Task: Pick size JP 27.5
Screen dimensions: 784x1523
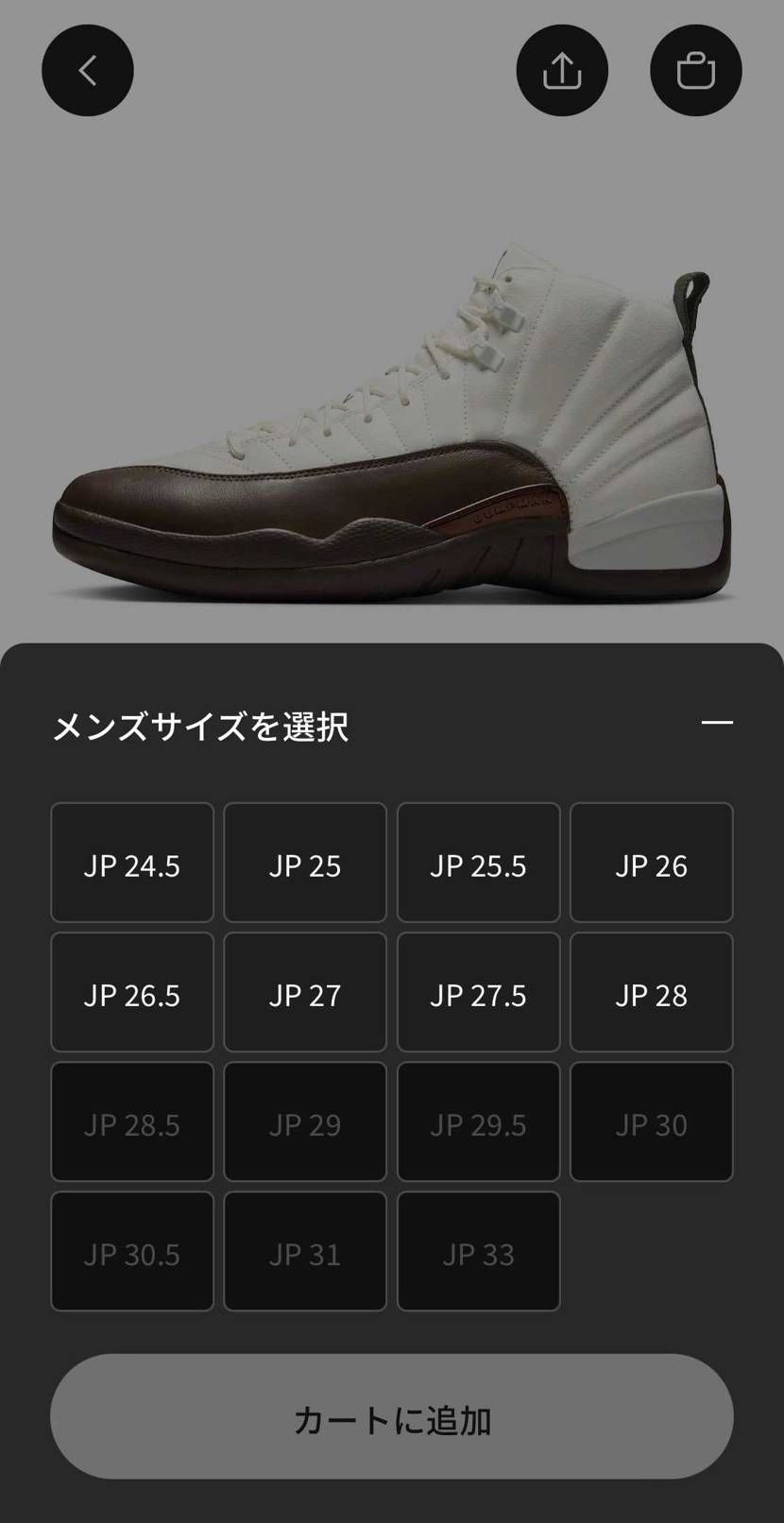Action: (x=479, y=992)
